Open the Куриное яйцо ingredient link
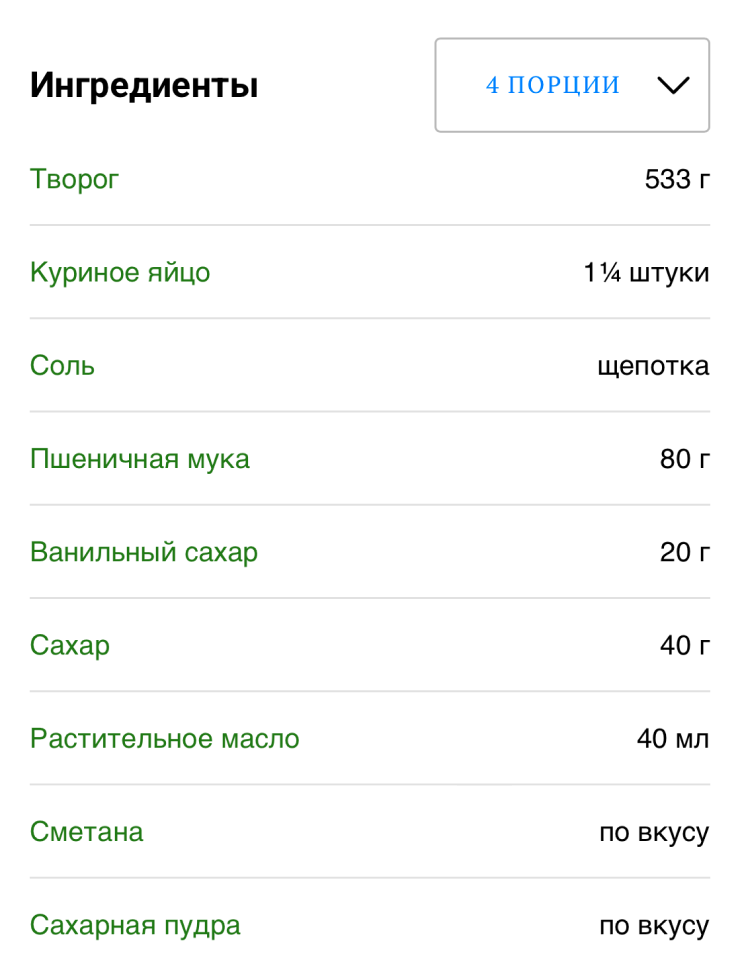 click(120, 273)
